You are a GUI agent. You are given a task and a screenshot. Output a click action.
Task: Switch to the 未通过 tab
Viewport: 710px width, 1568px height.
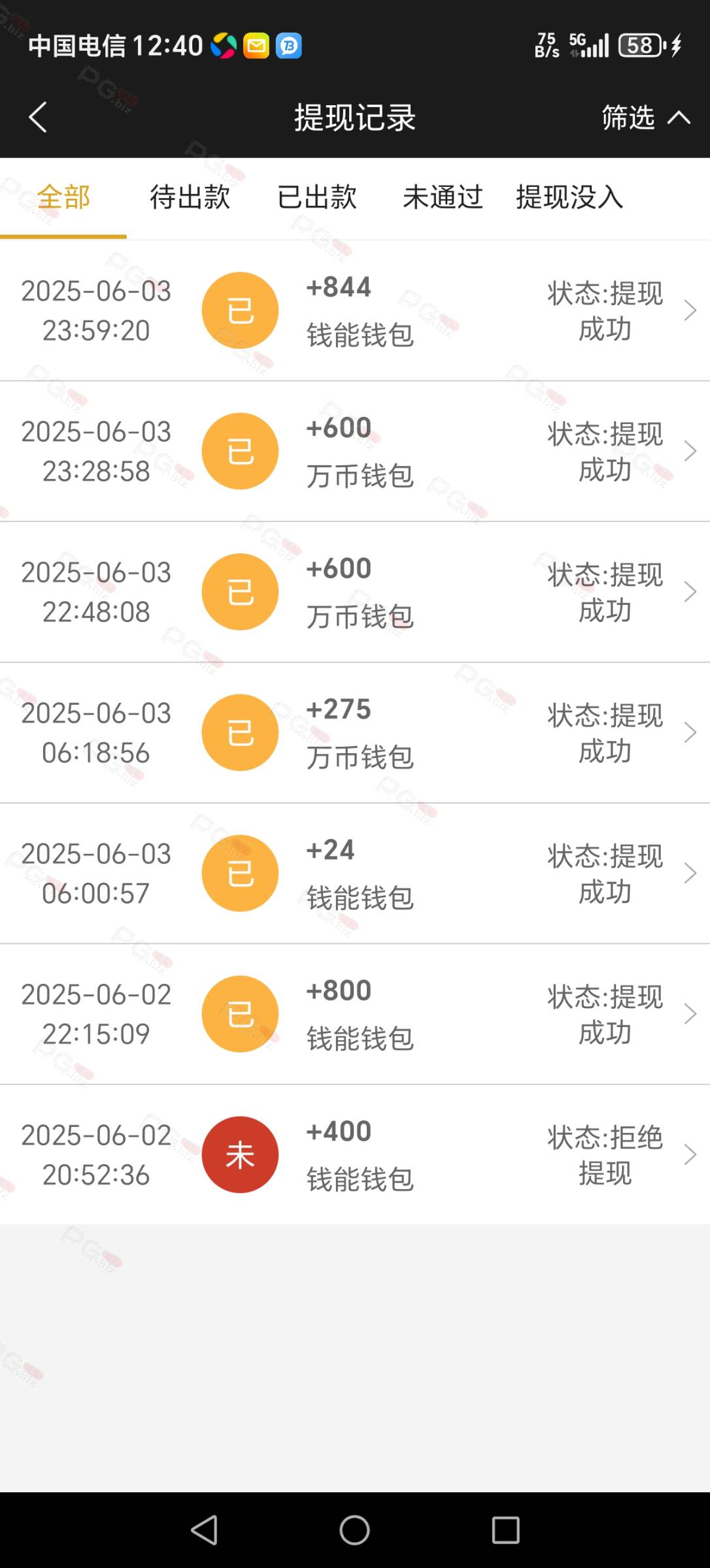tap(443, 197)
